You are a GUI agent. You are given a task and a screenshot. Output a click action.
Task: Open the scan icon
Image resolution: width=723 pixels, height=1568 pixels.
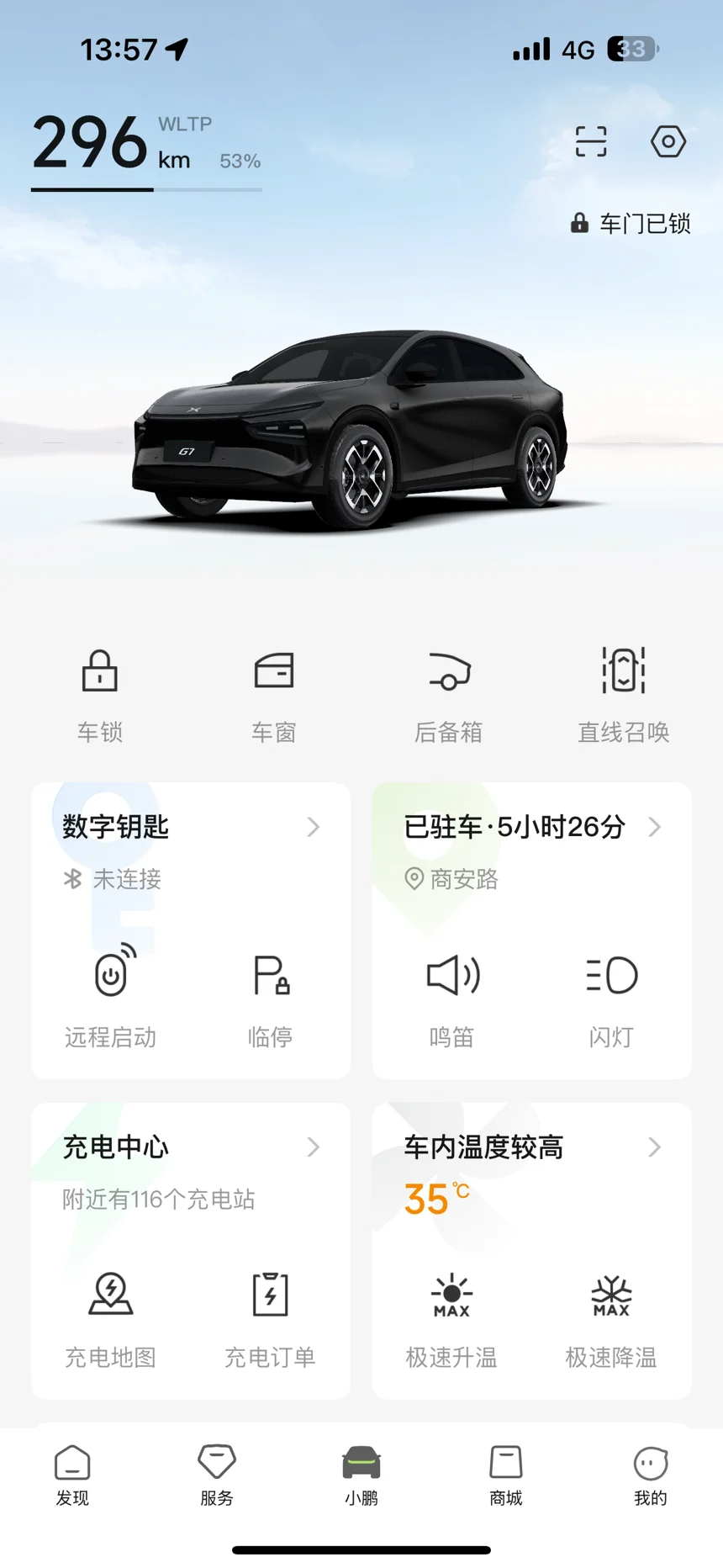pyautogui.click(x=590, y=141)
